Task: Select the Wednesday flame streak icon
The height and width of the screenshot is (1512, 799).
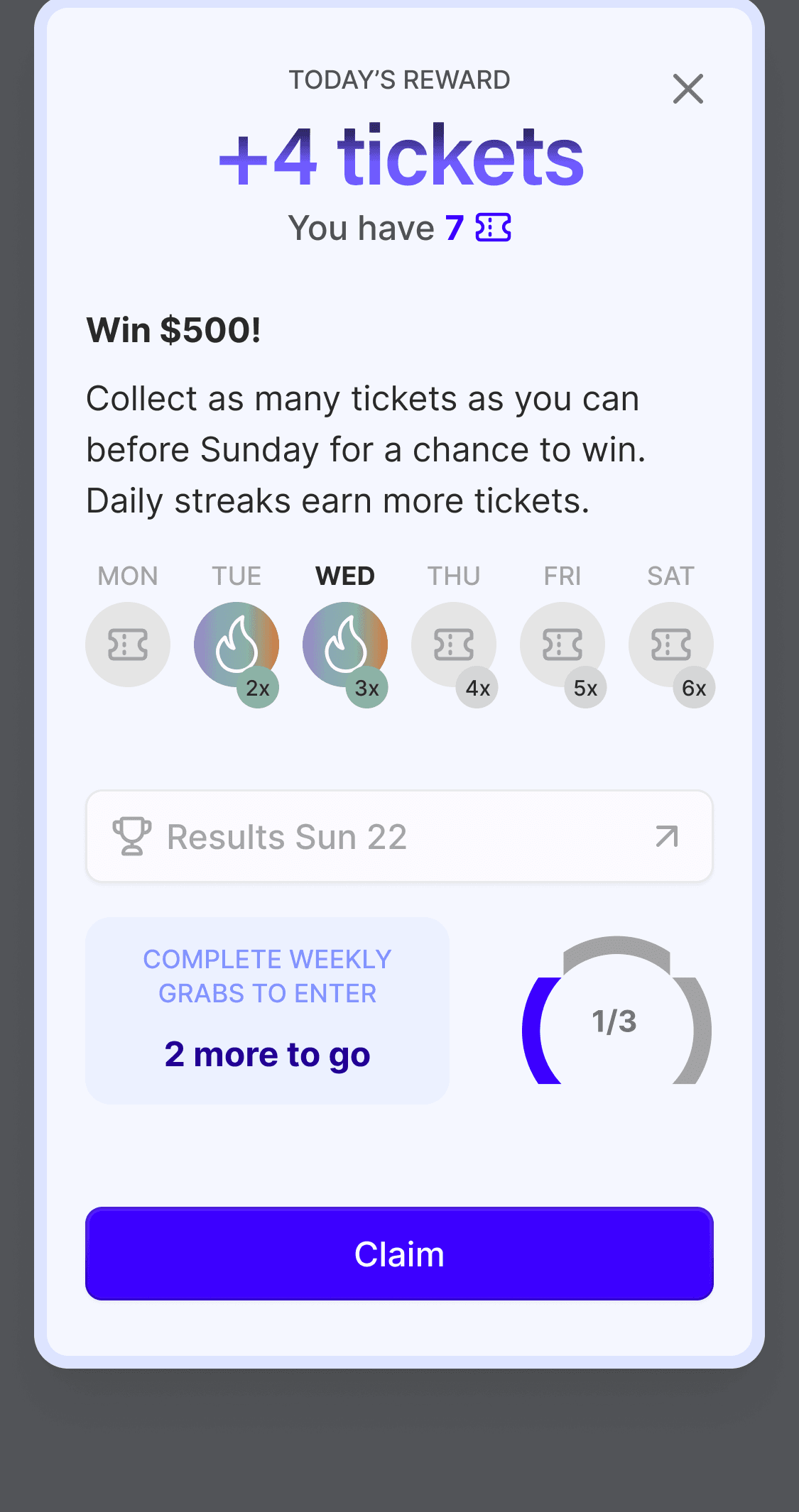Action: coord(345,644)
